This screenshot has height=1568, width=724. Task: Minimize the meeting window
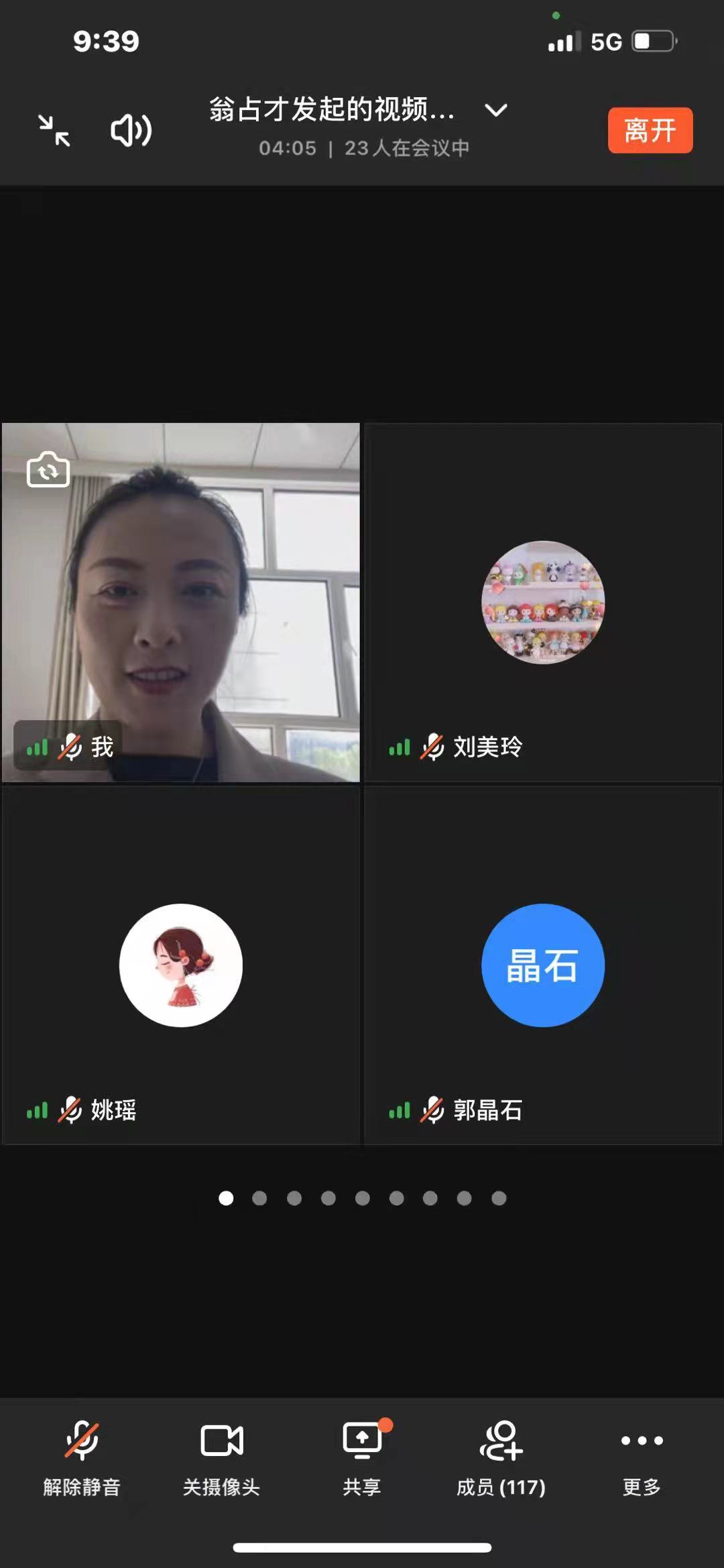pyautogui.click(x=54, y=130)
